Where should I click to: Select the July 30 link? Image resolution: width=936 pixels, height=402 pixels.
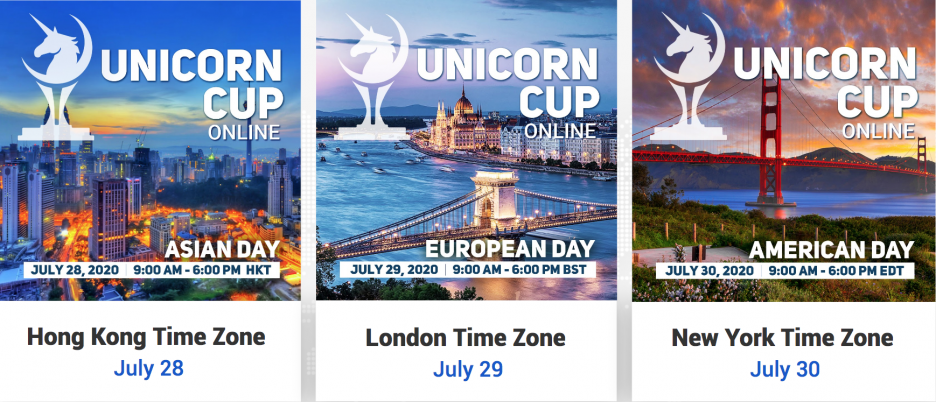785,369
